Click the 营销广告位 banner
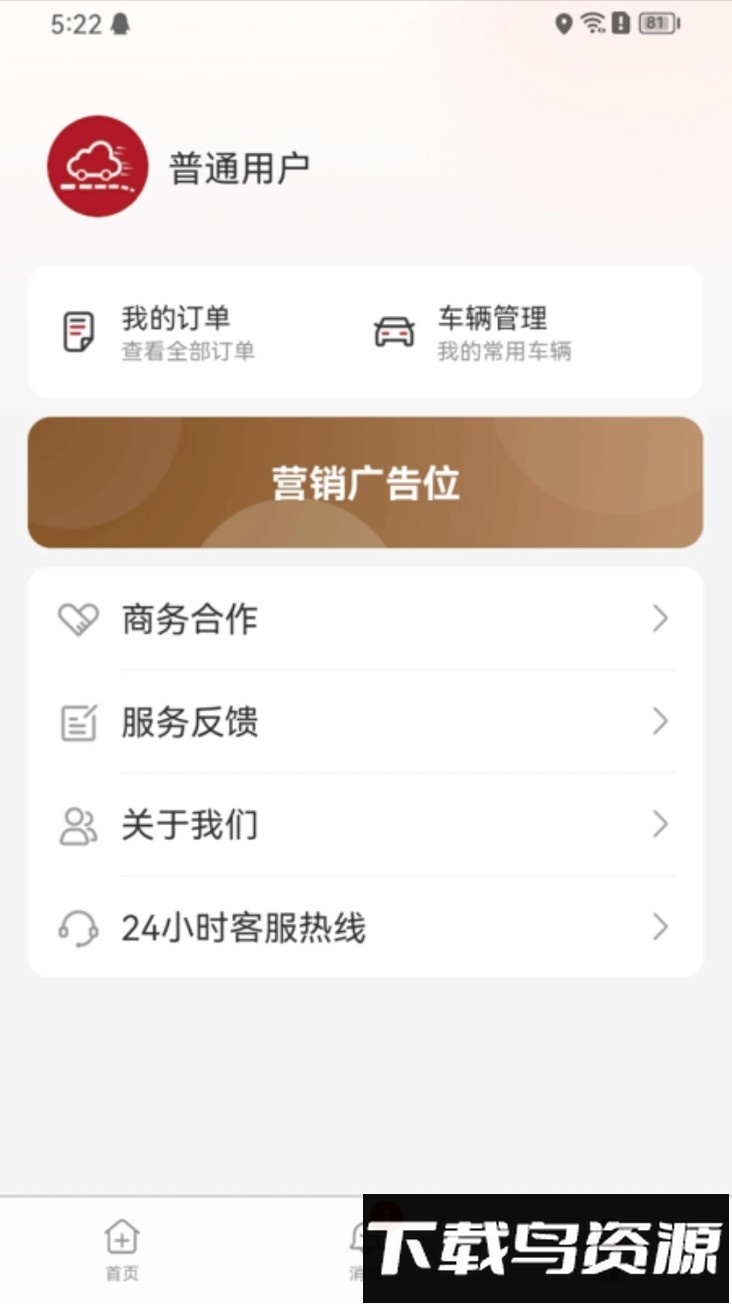The height and width of the screenshot is (1304, 732). click(366, 481)
